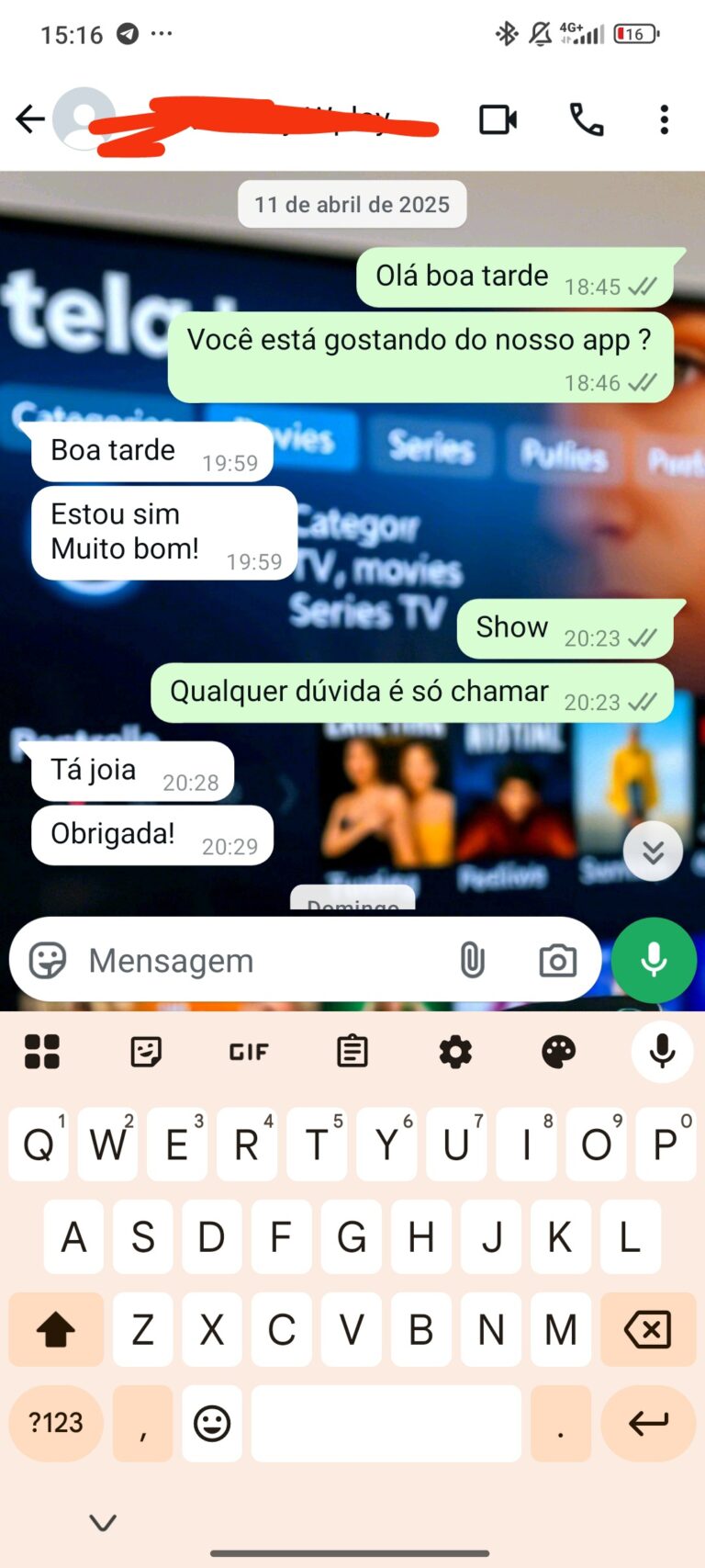Open the contact's profile picture
Image resolution: width=705 pixels, height=1568 pixels.
click(x=83, y=119)
